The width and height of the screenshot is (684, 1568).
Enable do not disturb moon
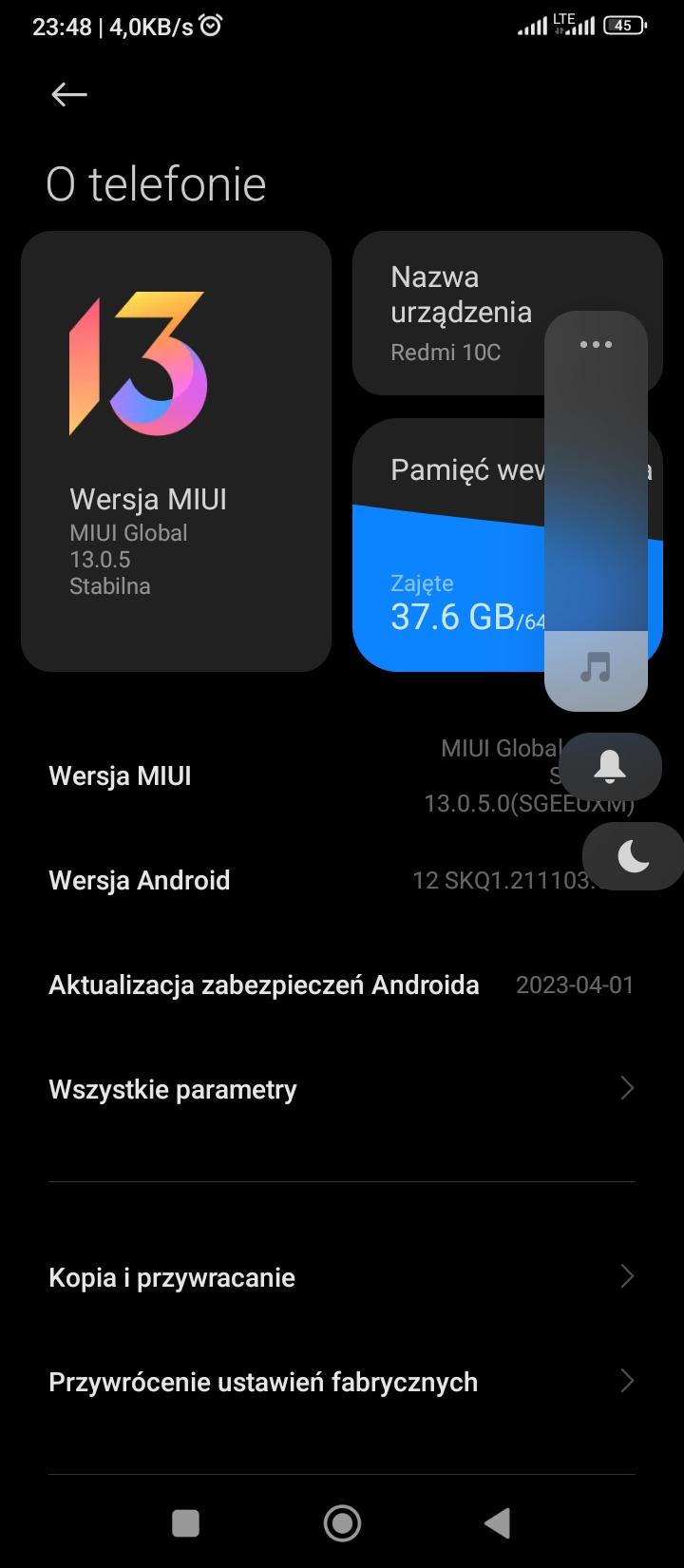pos(633,856)
